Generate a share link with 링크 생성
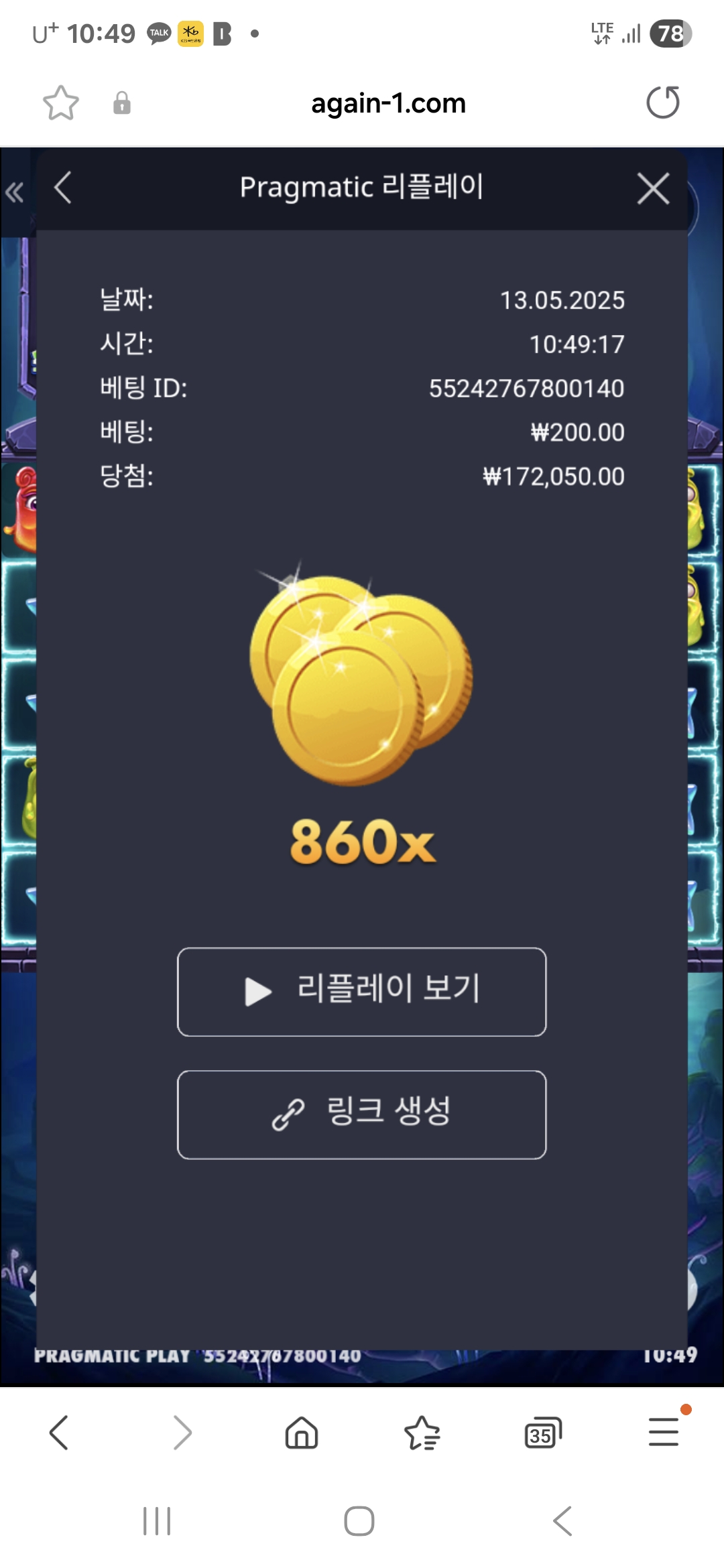The width and height of the screenshot is (724, 1568). tap(362, 1114)
